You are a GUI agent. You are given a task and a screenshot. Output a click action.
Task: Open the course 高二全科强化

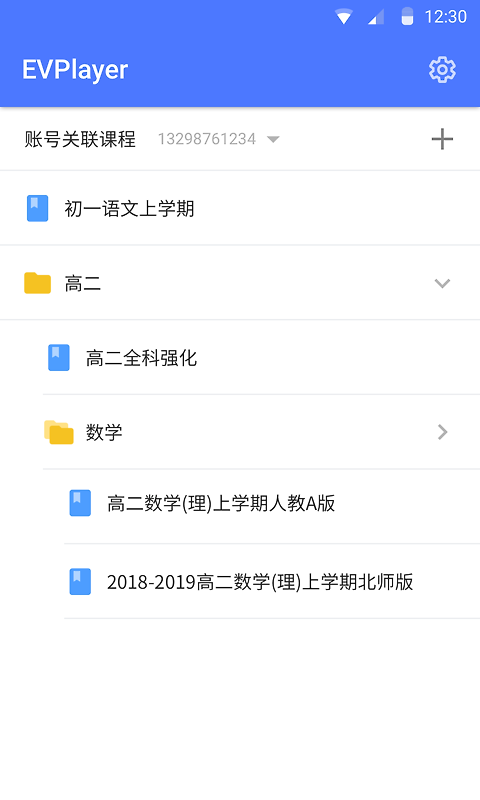coord(261,358)
